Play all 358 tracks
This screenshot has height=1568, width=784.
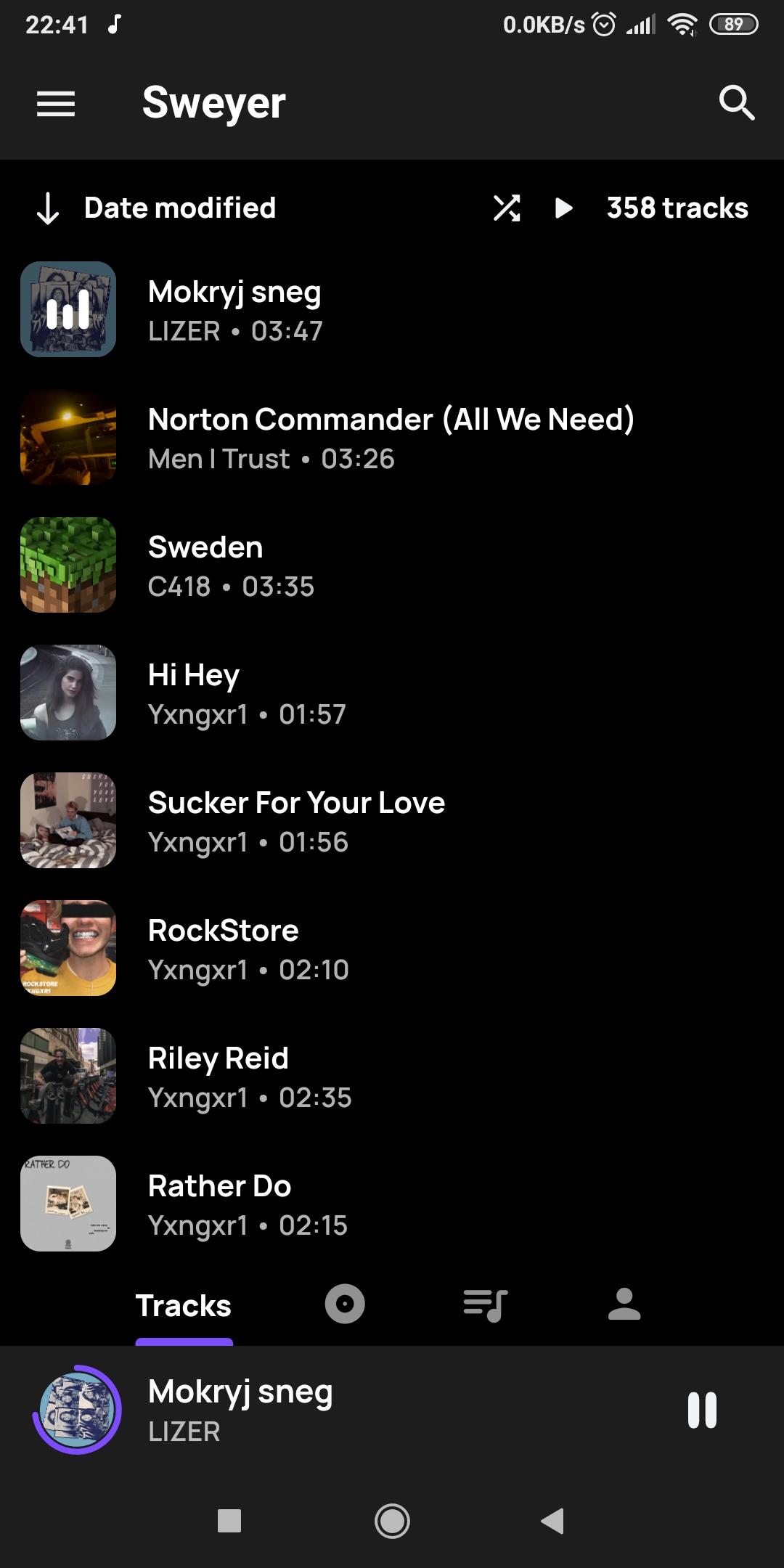coord(563,208)
